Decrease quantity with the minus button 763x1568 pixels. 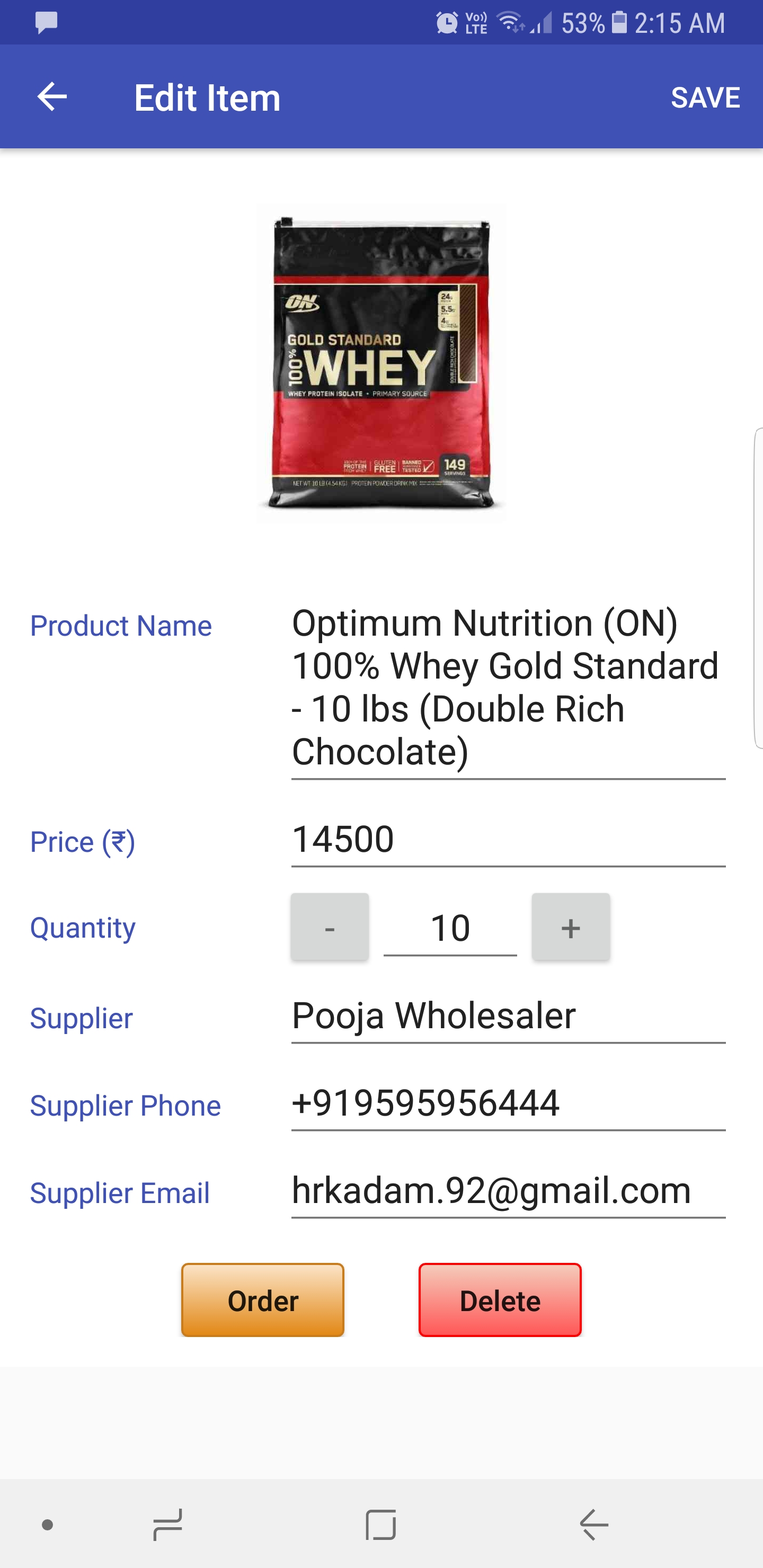(x=330, y=927)
